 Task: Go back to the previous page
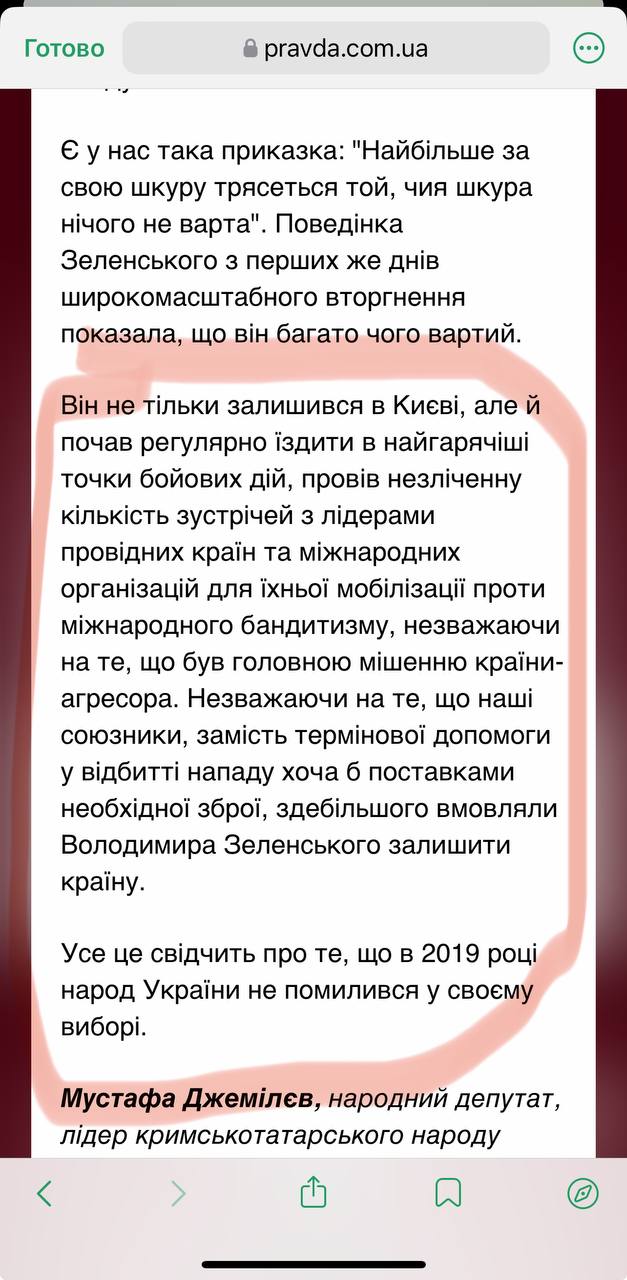[44, 1193]
